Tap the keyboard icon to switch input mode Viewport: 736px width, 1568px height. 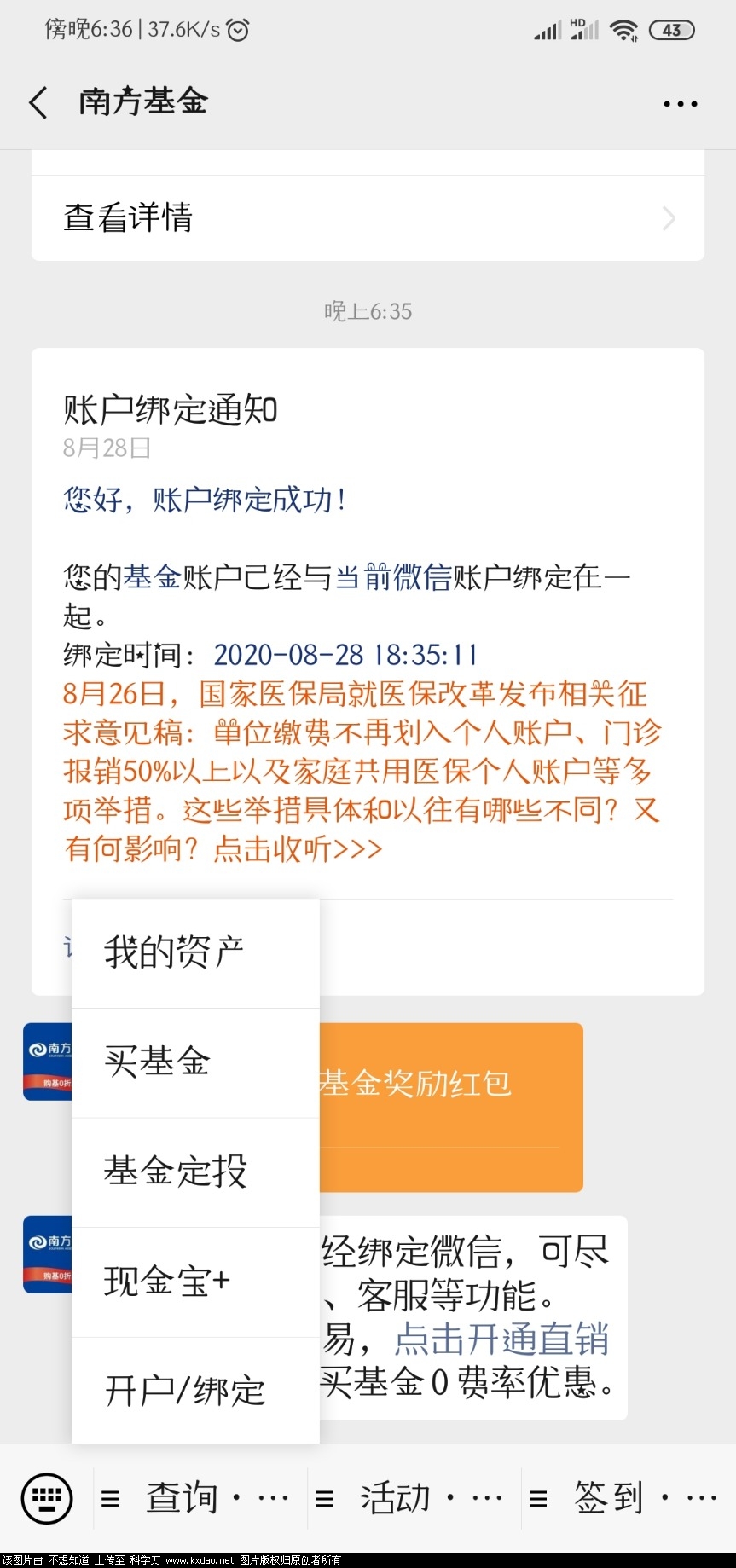47,1498
